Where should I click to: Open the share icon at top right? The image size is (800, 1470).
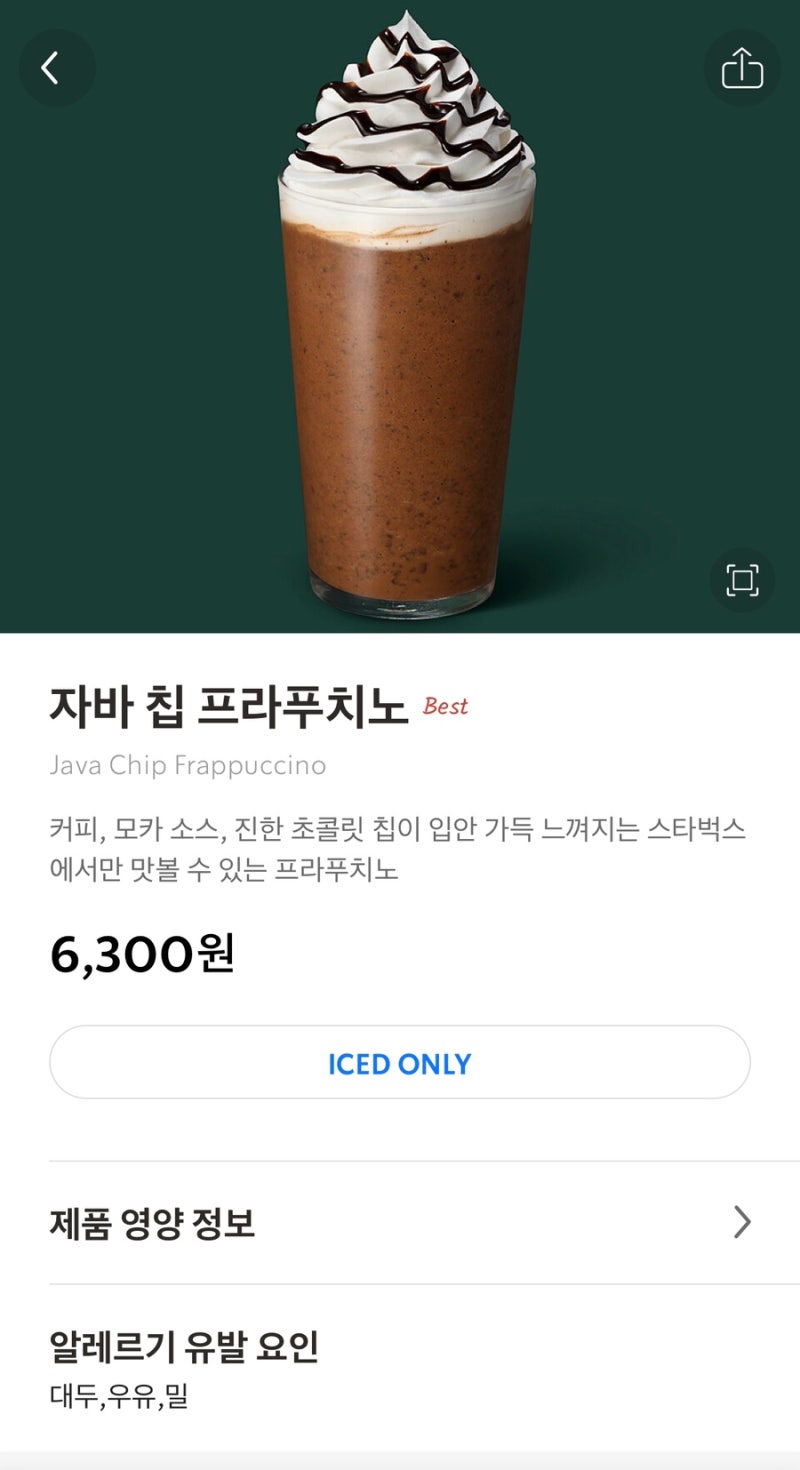click(742, 68)
